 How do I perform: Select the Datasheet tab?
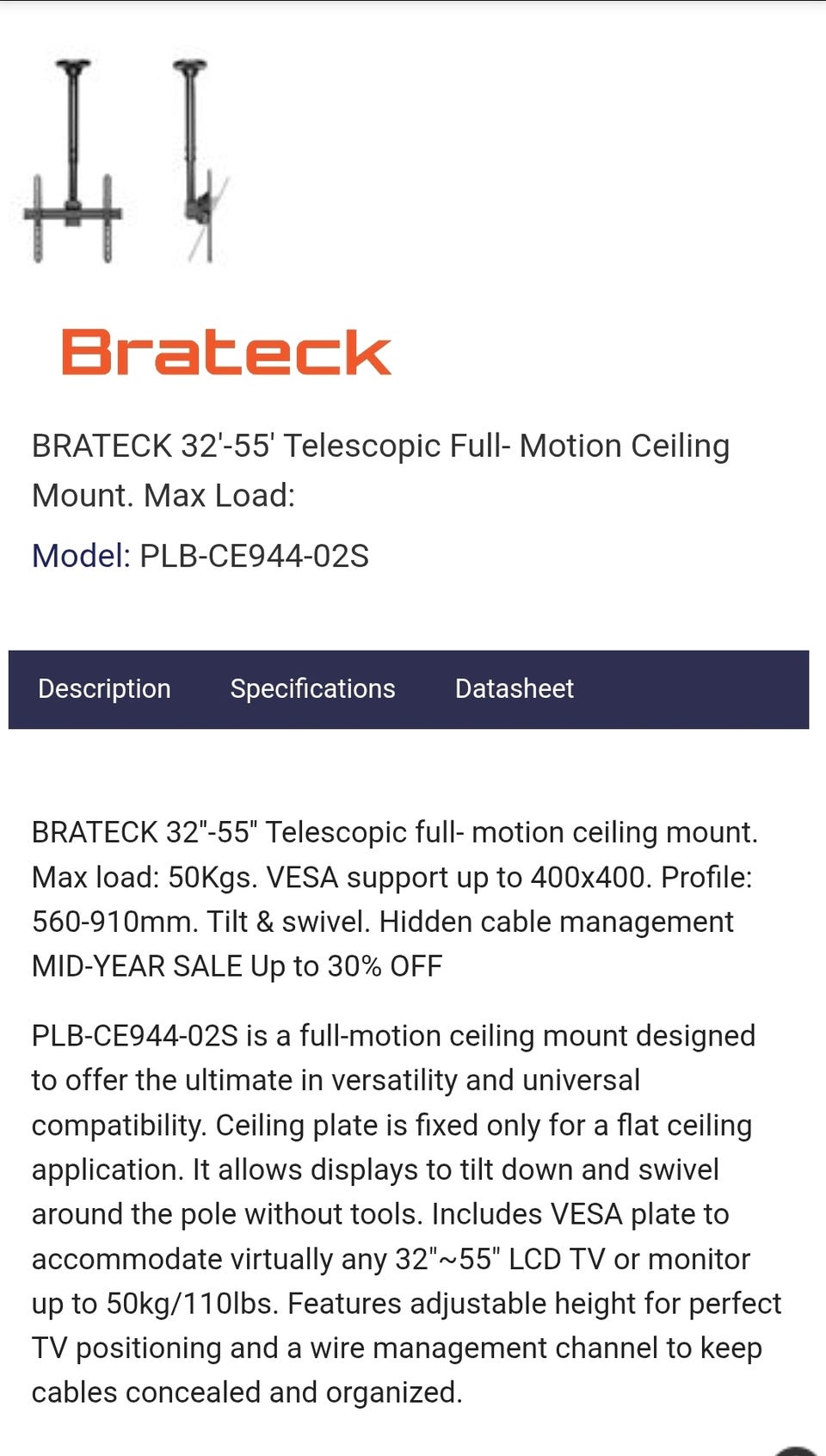514,689
